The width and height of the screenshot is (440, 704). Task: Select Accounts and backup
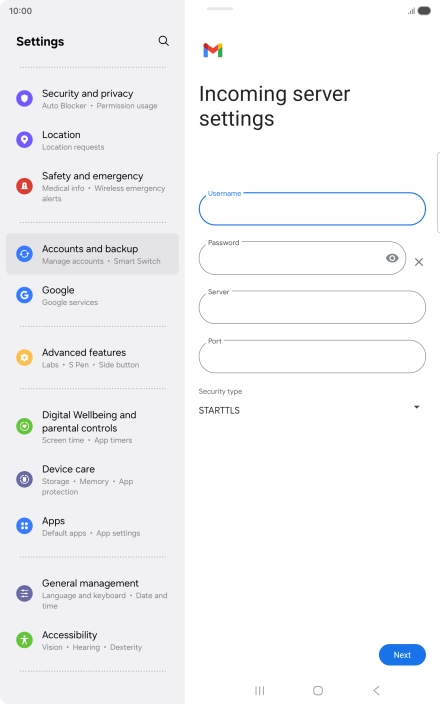point(92,254)
